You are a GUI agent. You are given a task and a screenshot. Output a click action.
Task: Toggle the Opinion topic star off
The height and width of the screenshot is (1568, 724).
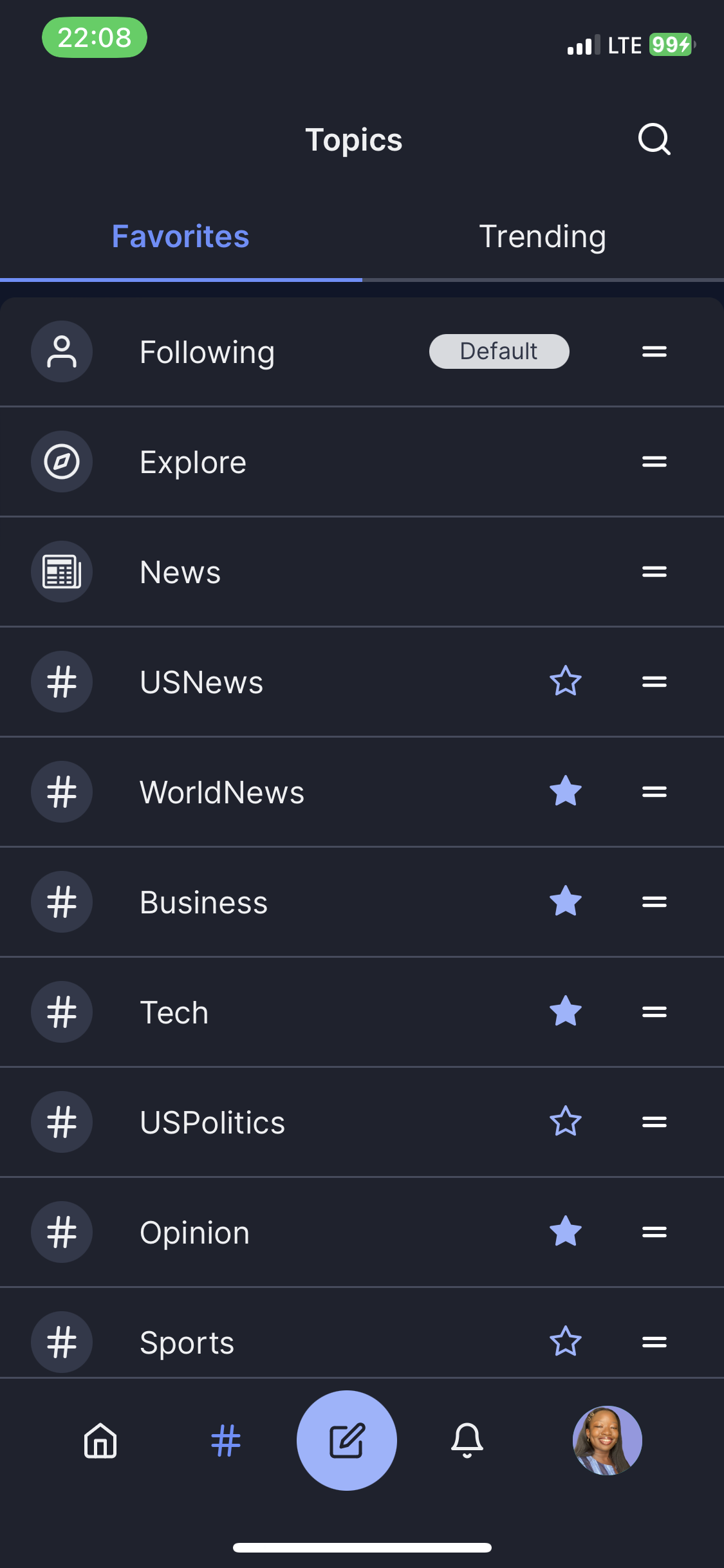[566, 1231]
